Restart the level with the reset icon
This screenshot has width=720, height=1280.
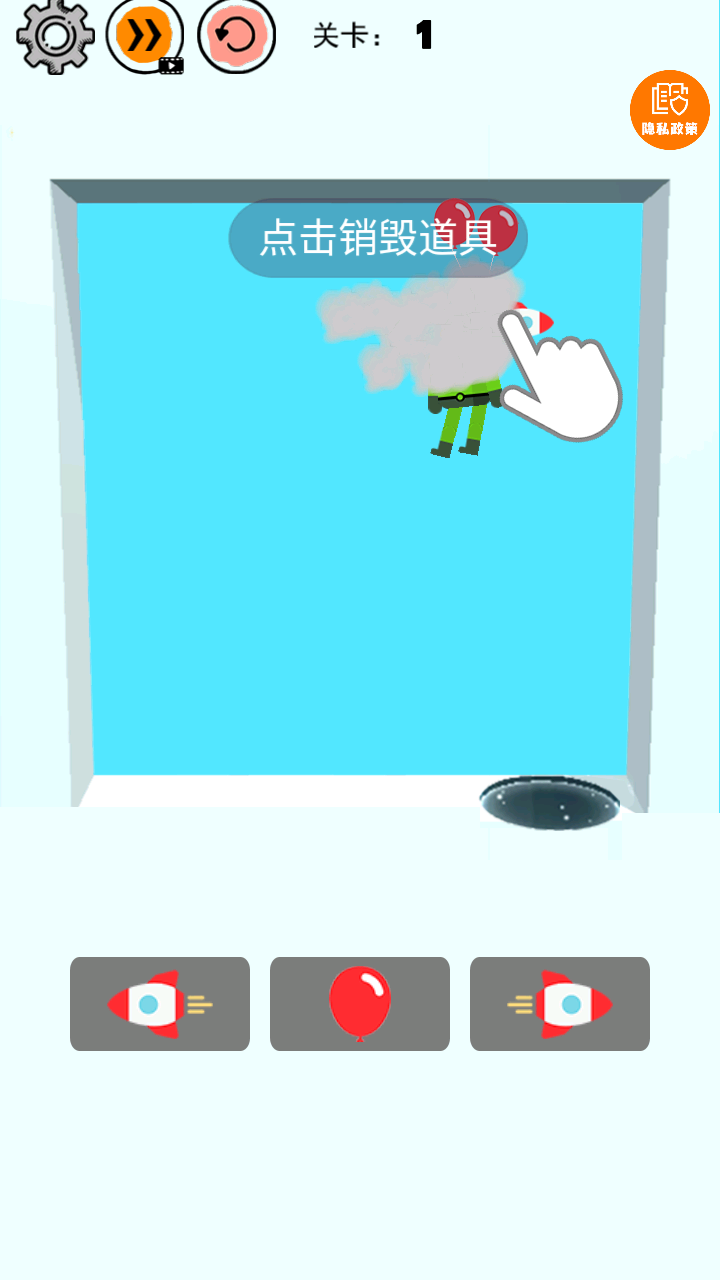click(x=236, y=37)
